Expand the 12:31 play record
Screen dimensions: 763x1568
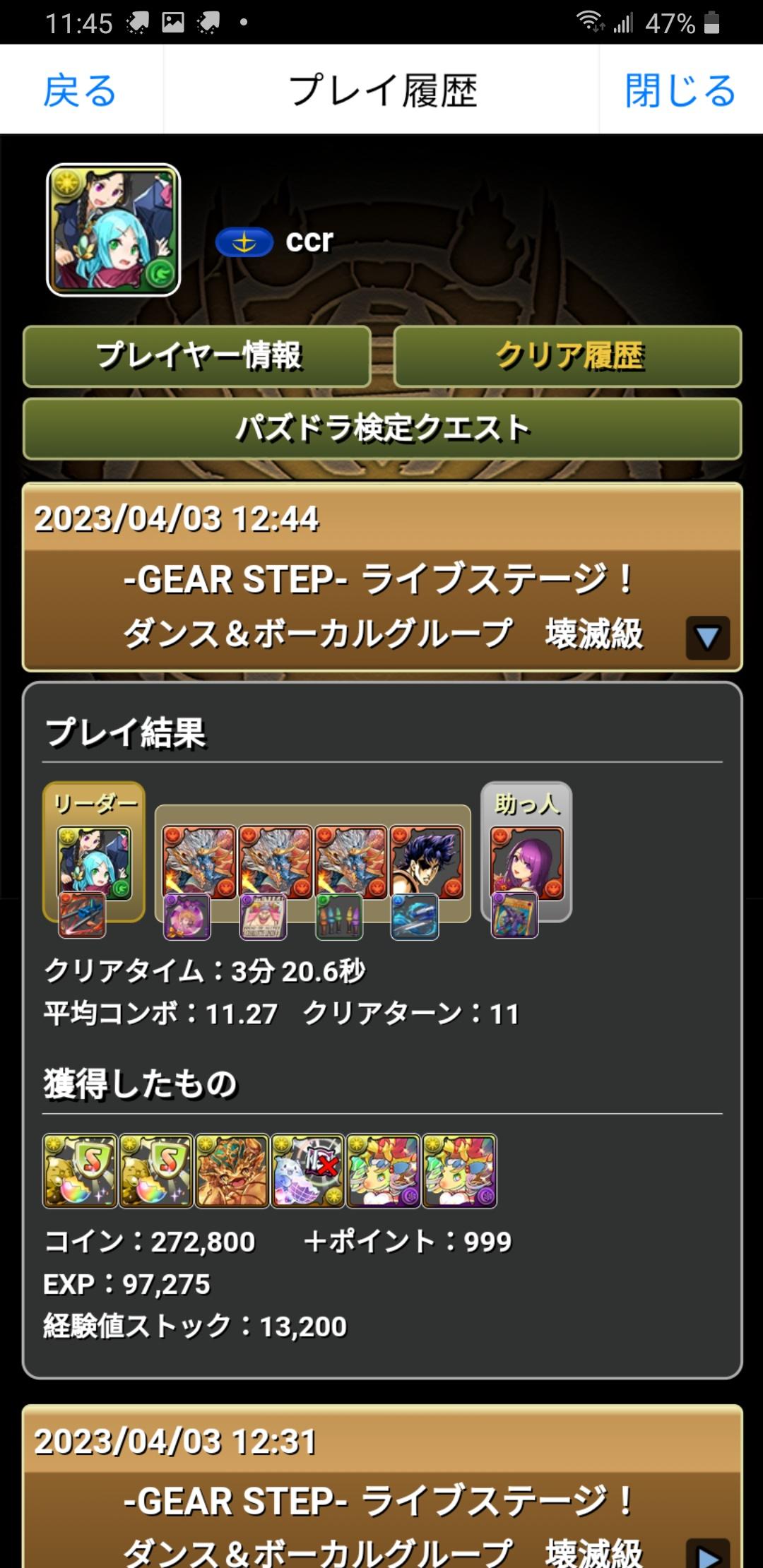(x=707, y=1553)
